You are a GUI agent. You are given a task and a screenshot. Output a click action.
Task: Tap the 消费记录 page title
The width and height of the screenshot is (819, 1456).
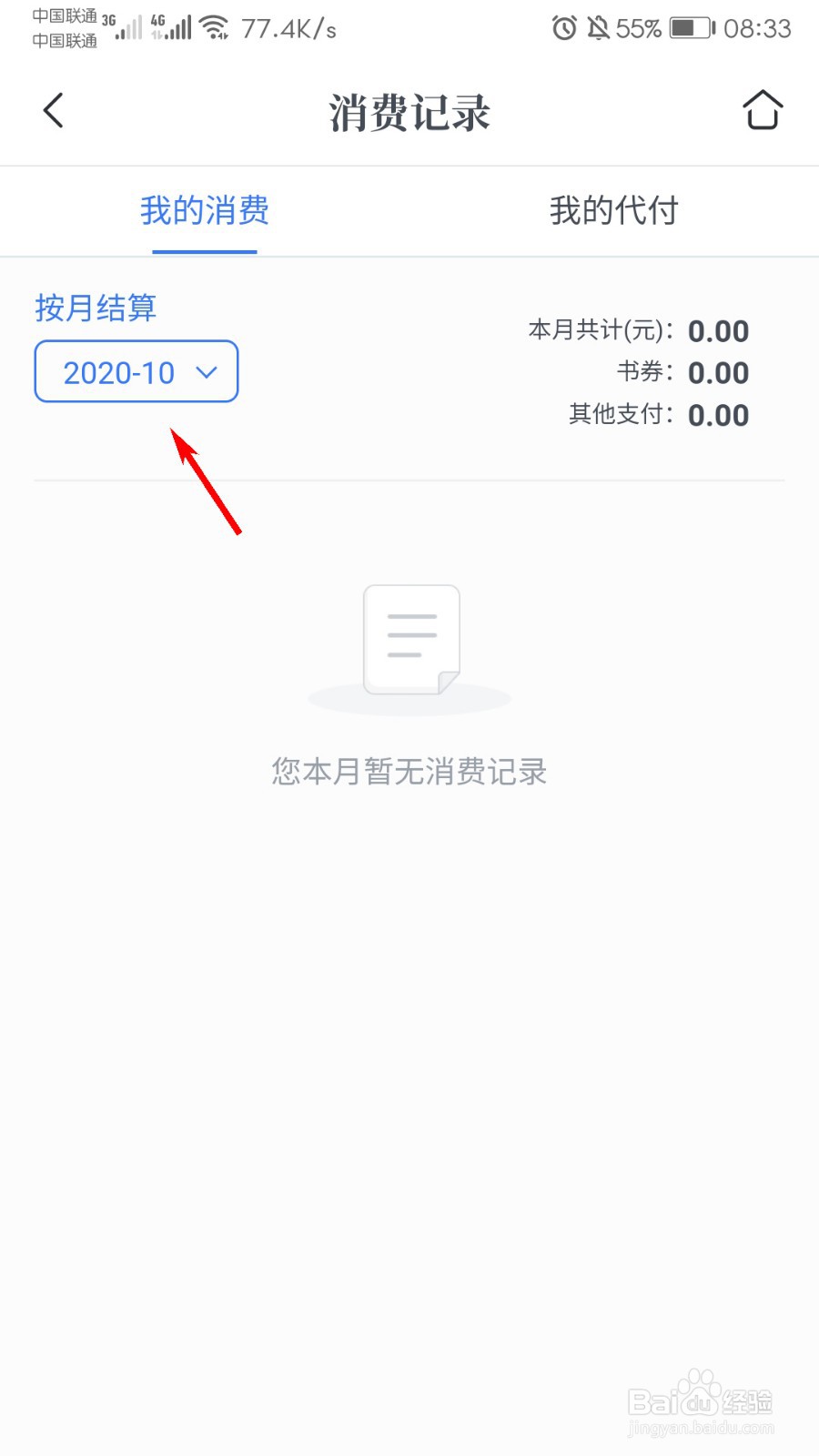(409, 111)
